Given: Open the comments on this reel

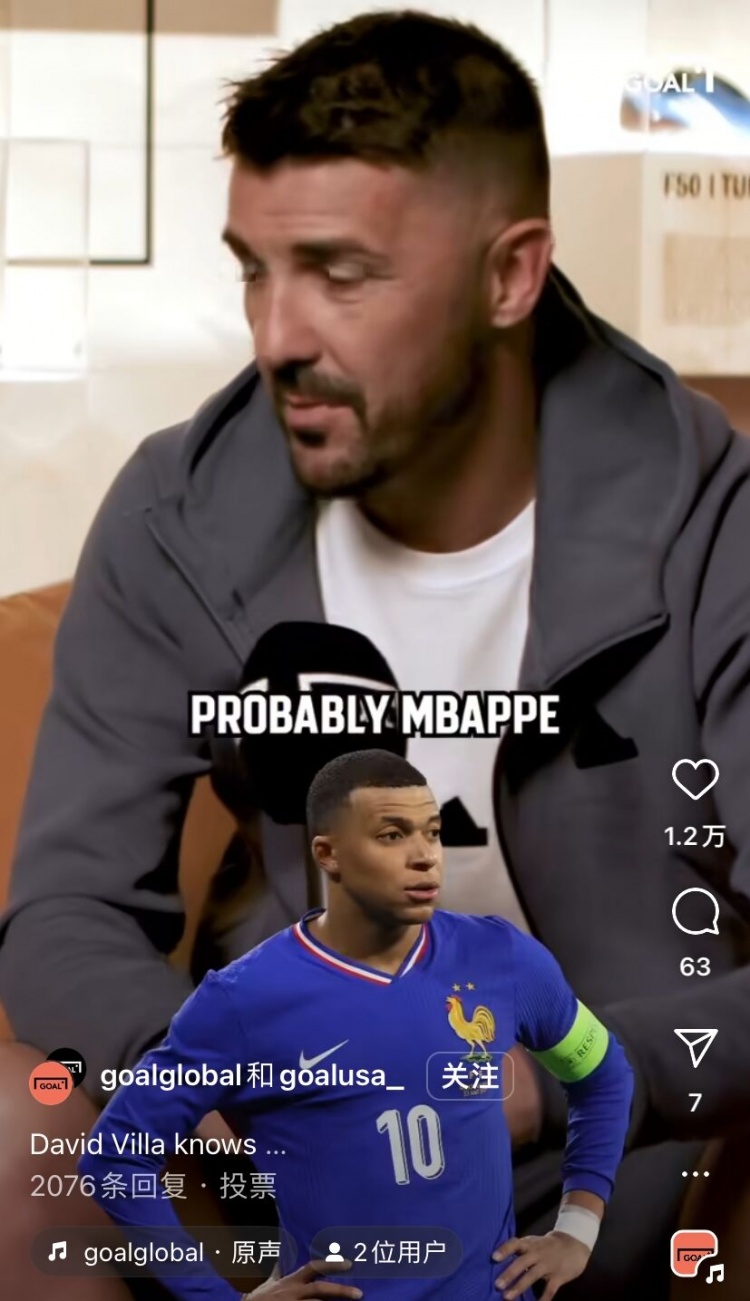Looking at the screenshot, I should 695,911.
